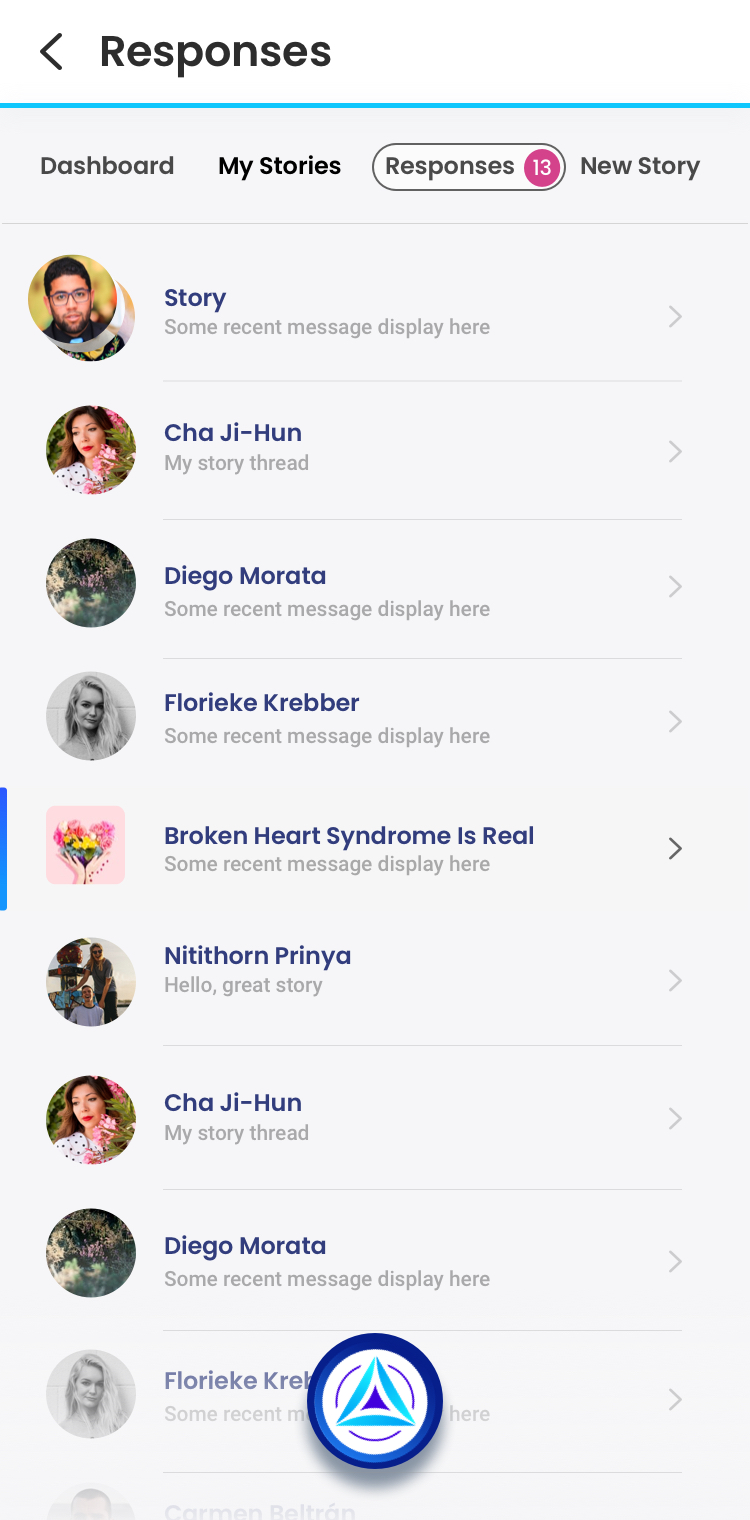Open the Story response thread
Image resolution: width=750 pixels, height=1520 pixels.
click(400, 312)
